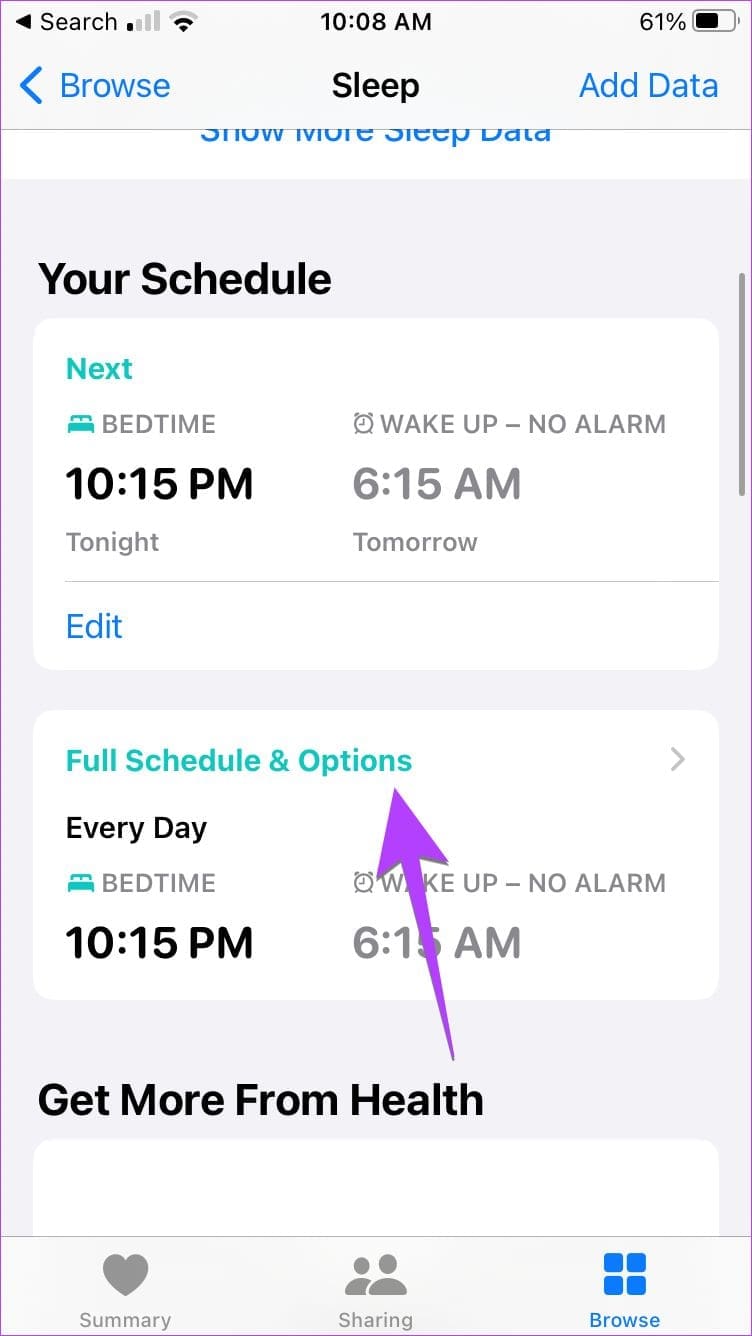
Task: Select the Sharing people icon
Action: point(376,1272)
